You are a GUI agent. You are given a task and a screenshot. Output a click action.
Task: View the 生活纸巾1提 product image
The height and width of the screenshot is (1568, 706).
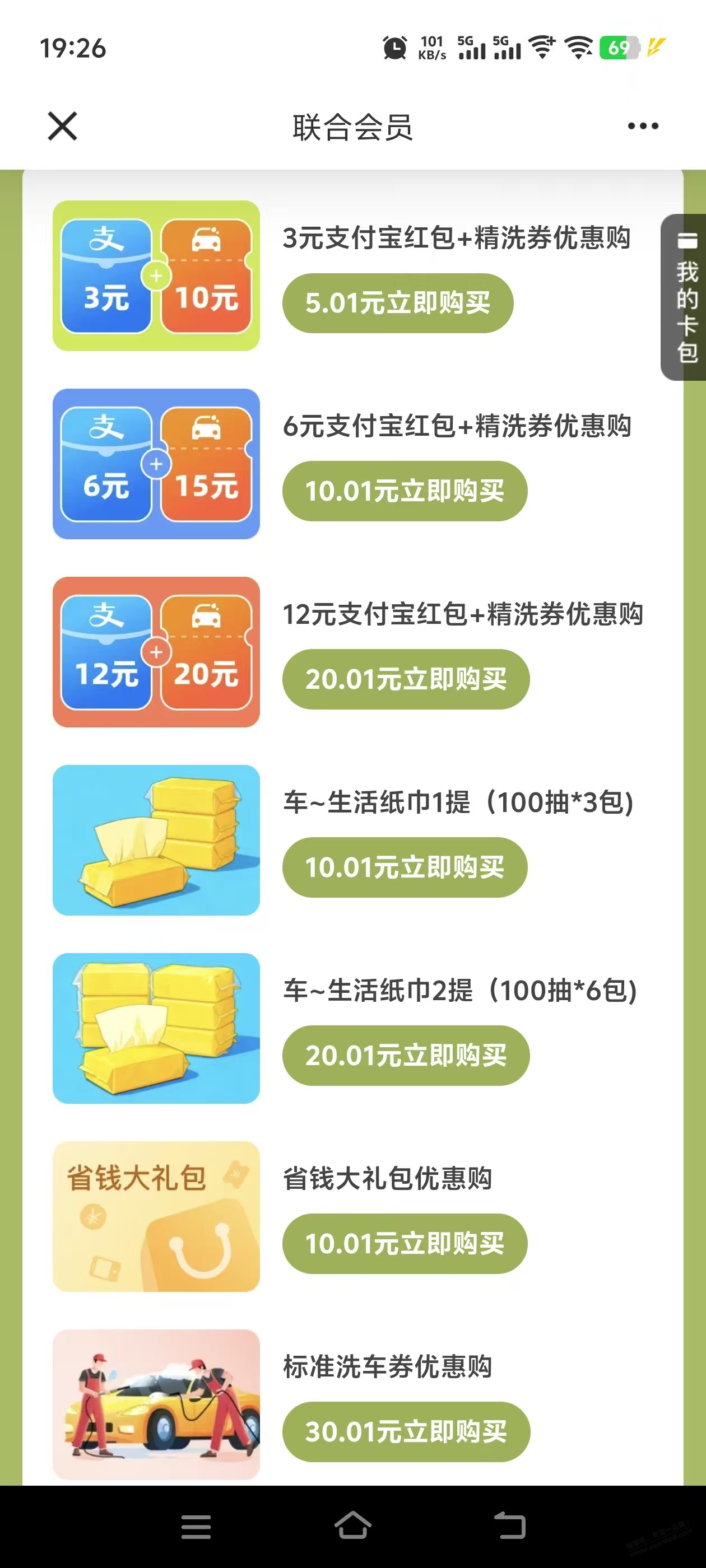[x=156, y=840]
